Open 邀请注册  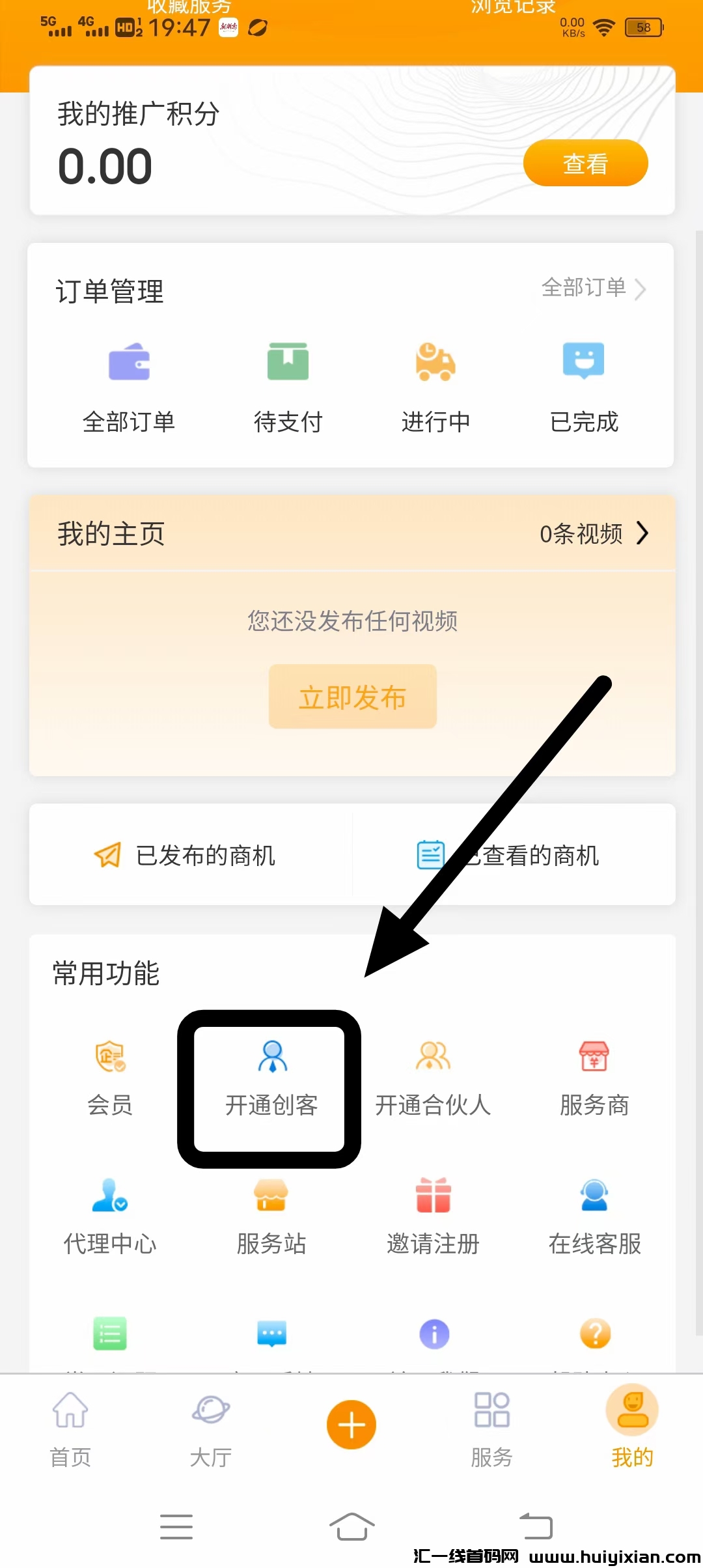(433, 1215)
